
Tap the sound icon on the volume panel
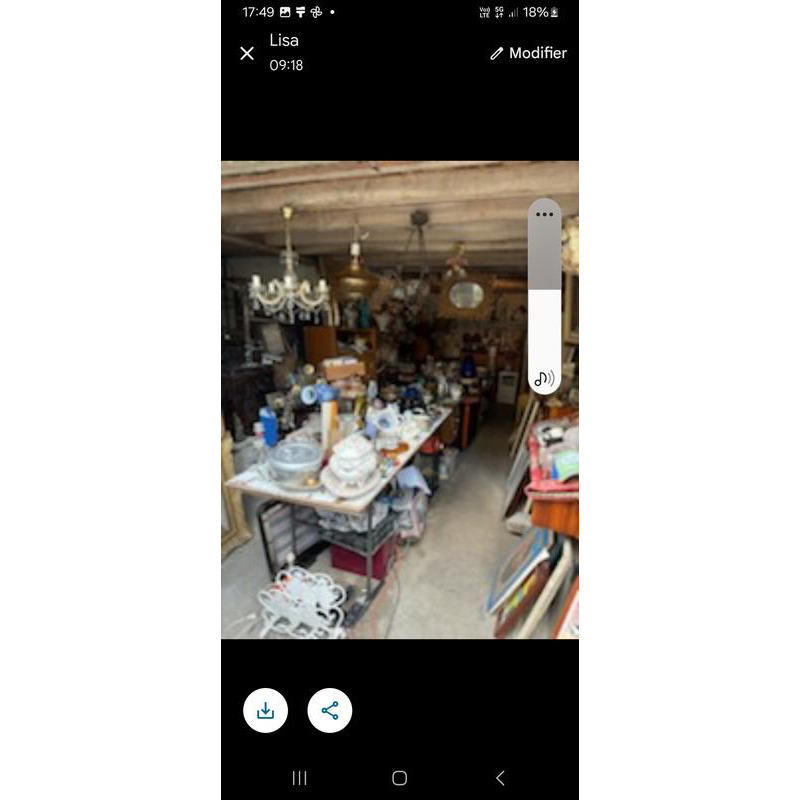(x=544, y=378)
